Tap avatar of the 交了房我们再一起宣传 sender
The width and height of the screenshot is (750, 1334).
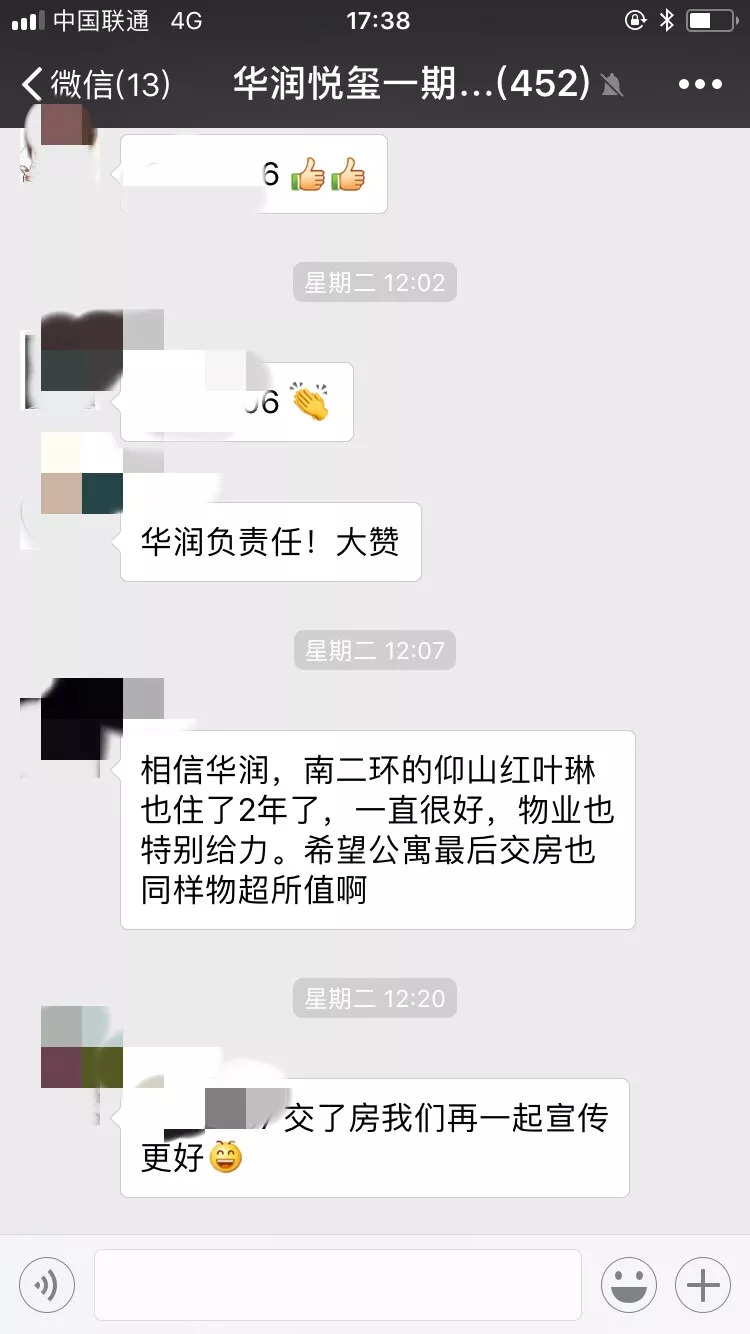pyautogui.click(x=81, y=1047)
